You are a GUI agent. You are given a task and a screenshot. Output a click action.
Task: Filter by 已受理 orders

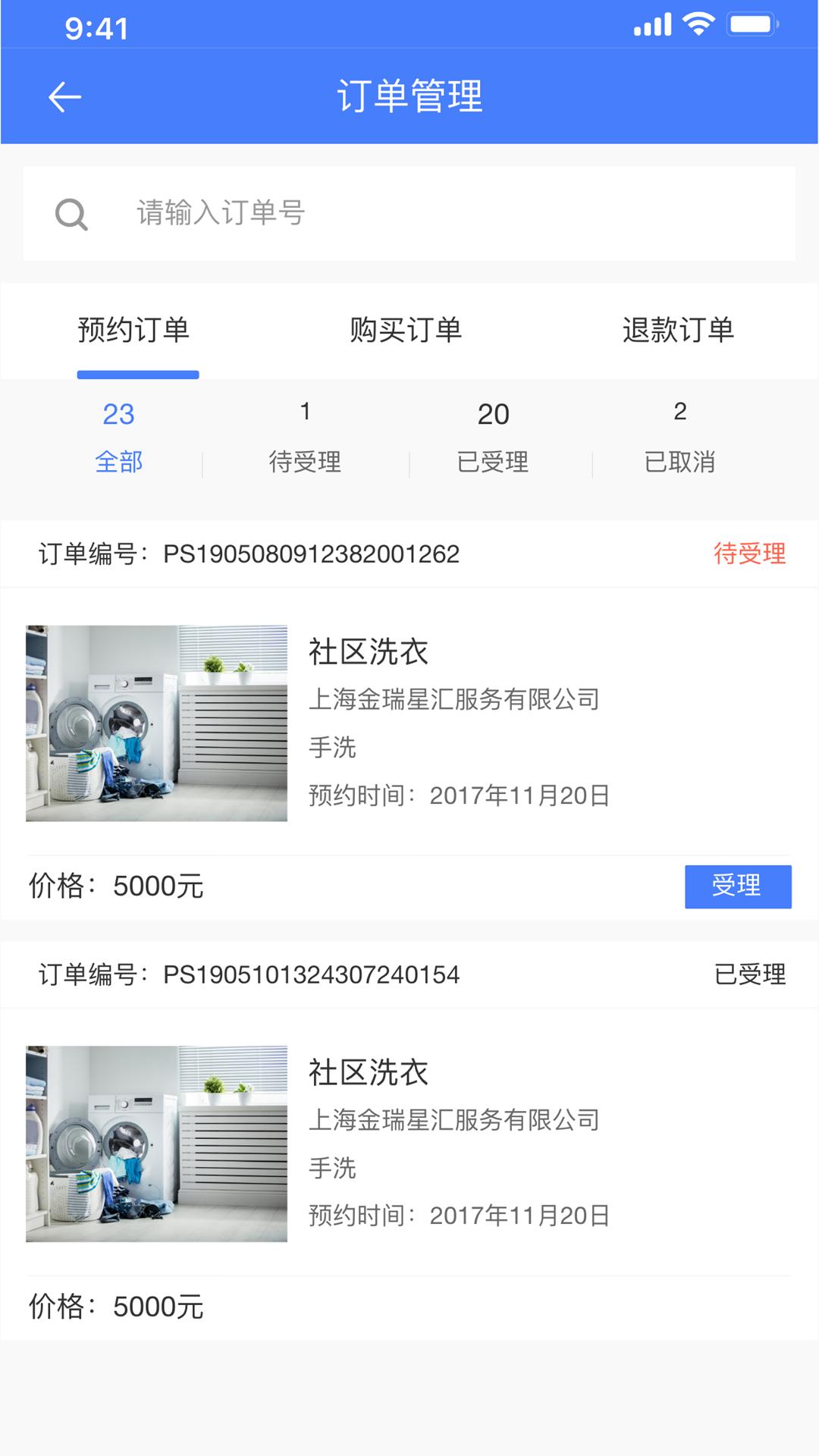click(x=493, y=438)
